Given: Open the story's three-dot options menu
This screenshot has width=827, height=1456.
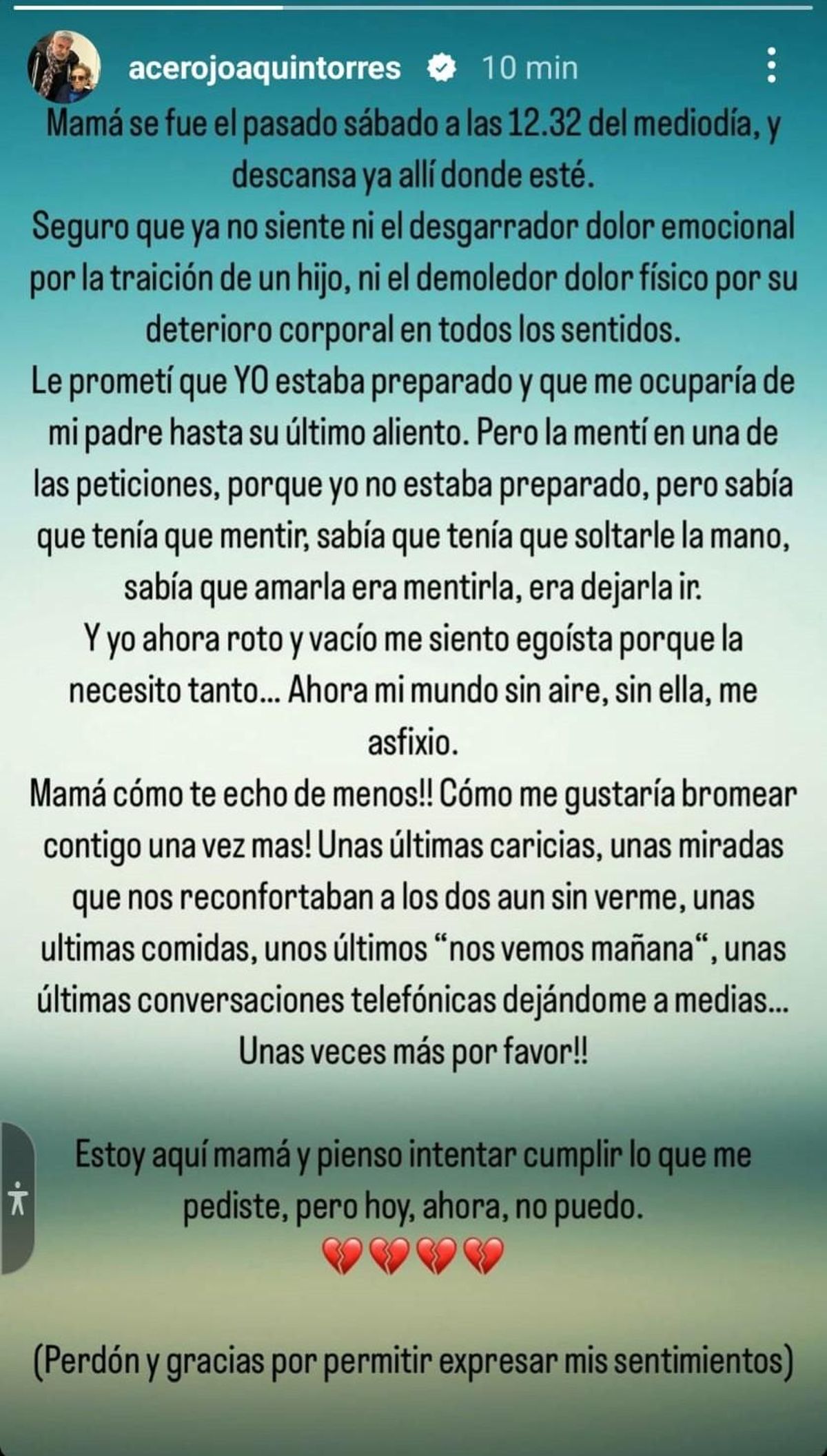Looking at the screenshot, I should [x=773, y=68].
